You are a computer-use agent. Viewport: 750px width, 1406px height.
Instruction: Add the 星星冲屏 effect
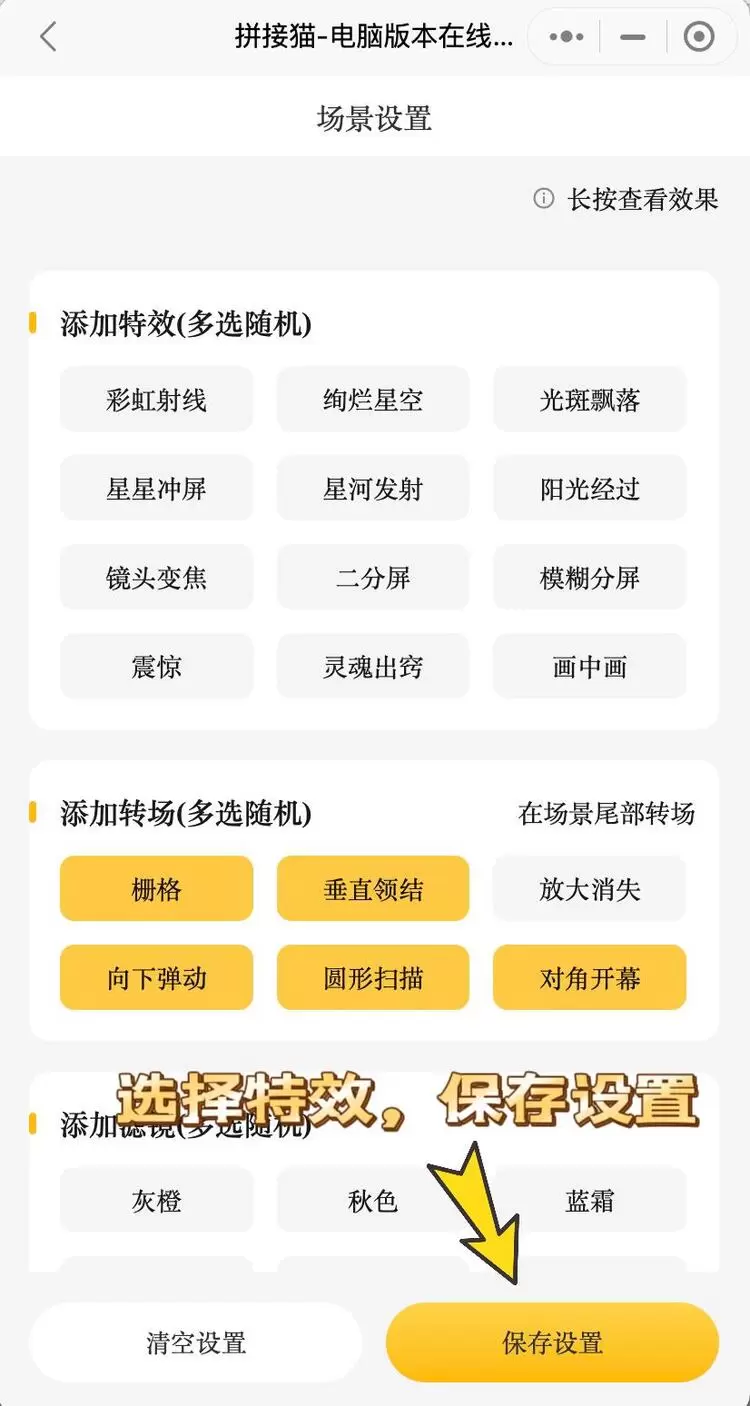[x=156, y=489]
